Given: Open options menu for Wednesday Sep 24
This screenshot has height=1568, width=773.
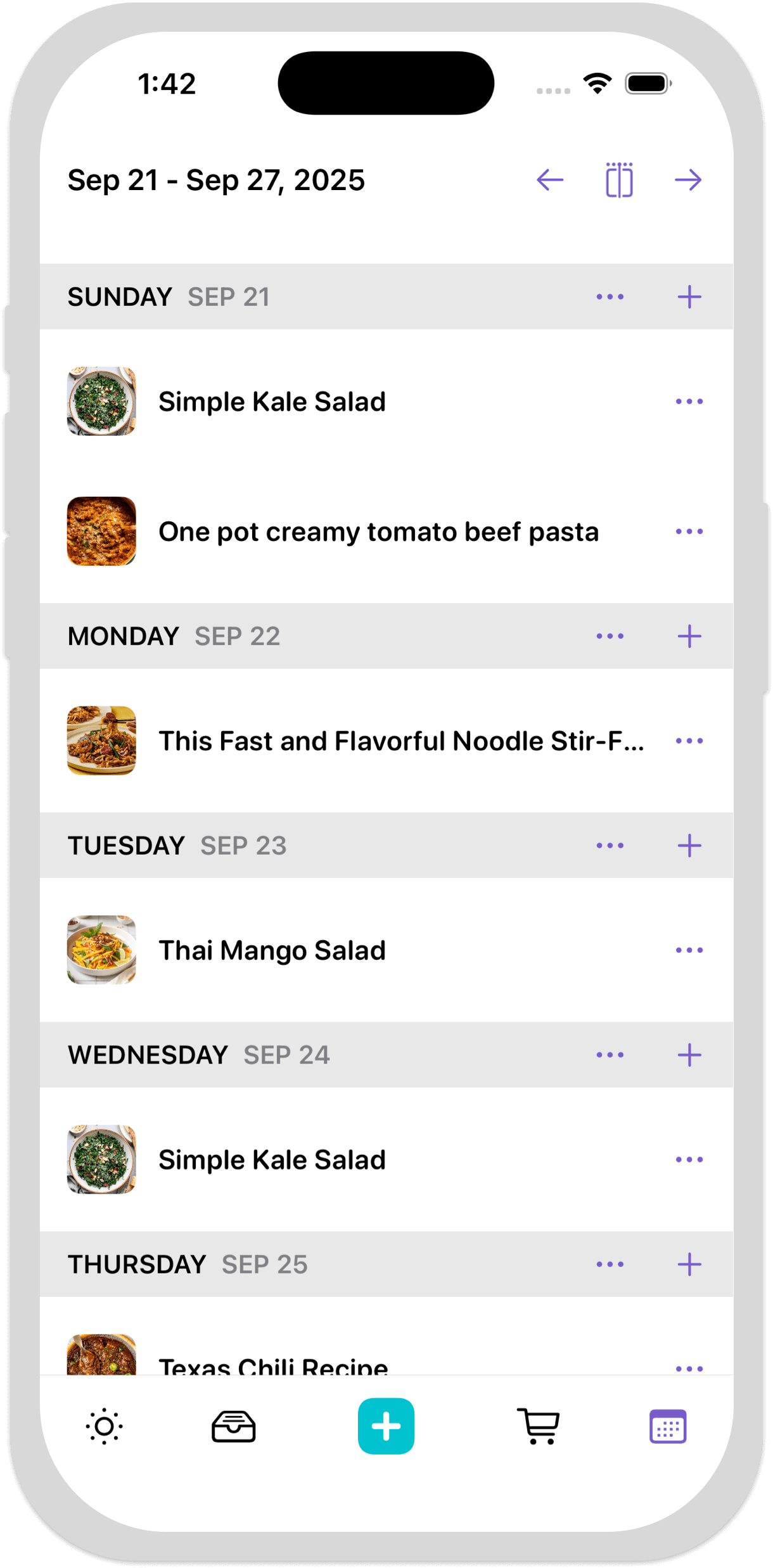Looking at the screenshot, I should tap(609, 1054).
